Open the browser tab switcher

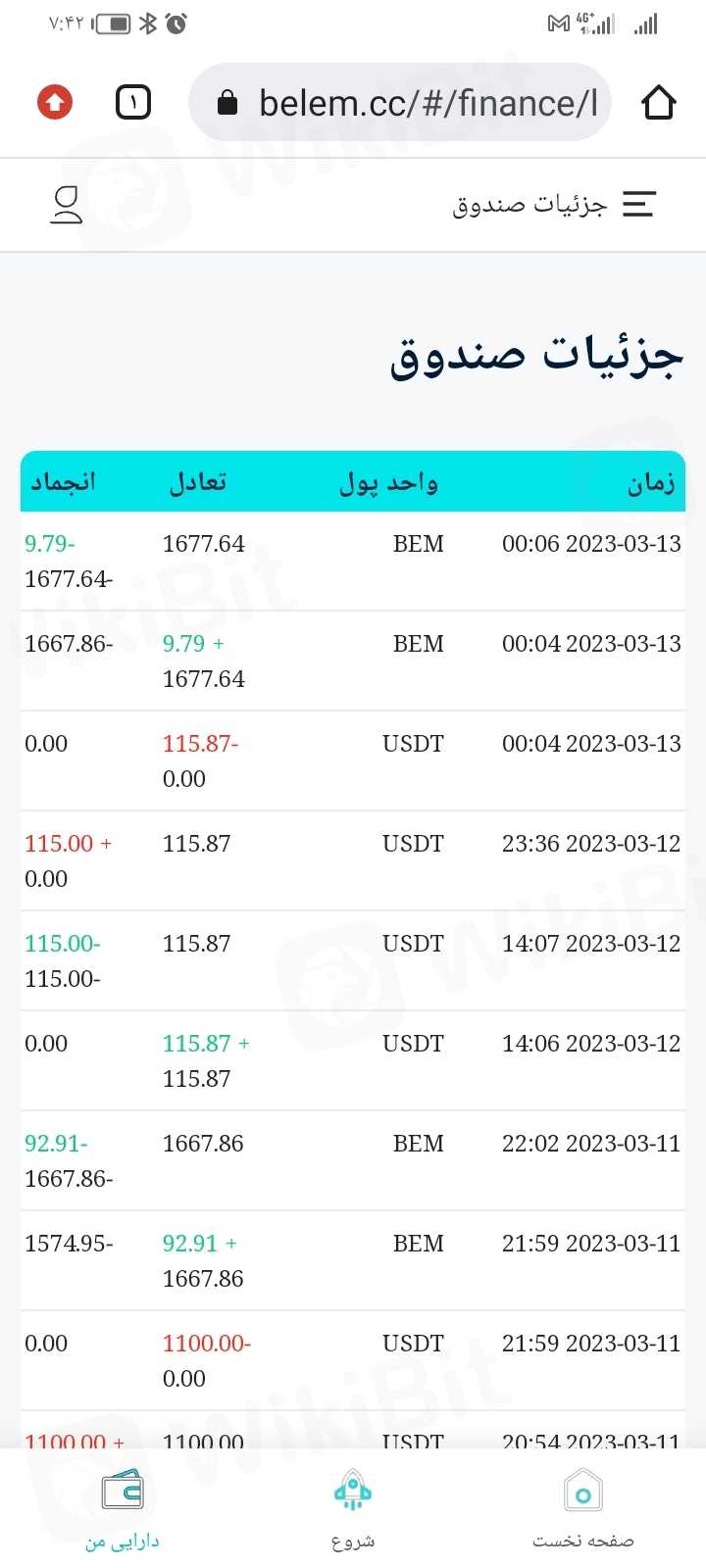pyautogui.click(x=133, y=103)
